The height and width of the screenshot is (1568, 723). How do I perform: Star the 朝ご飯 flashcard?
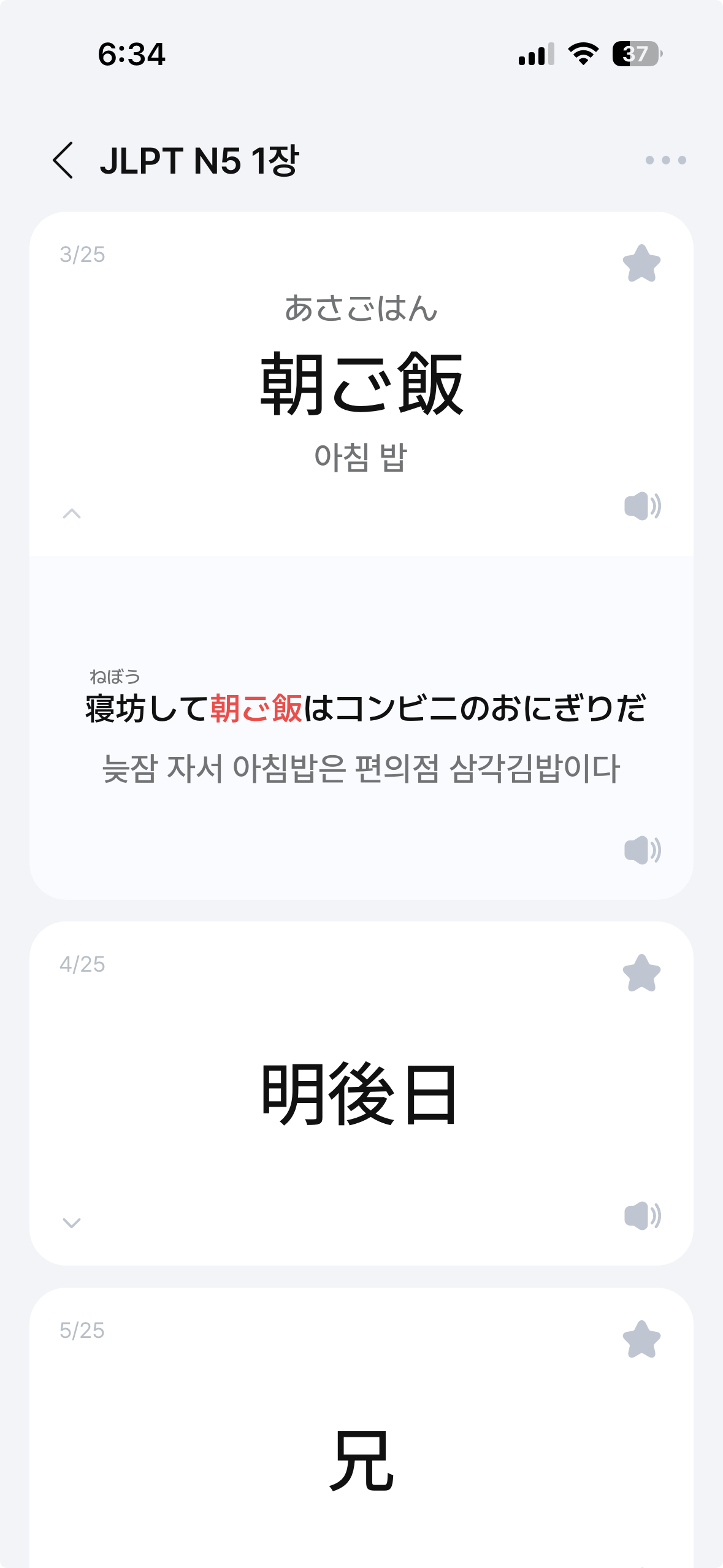pos(641,264)
